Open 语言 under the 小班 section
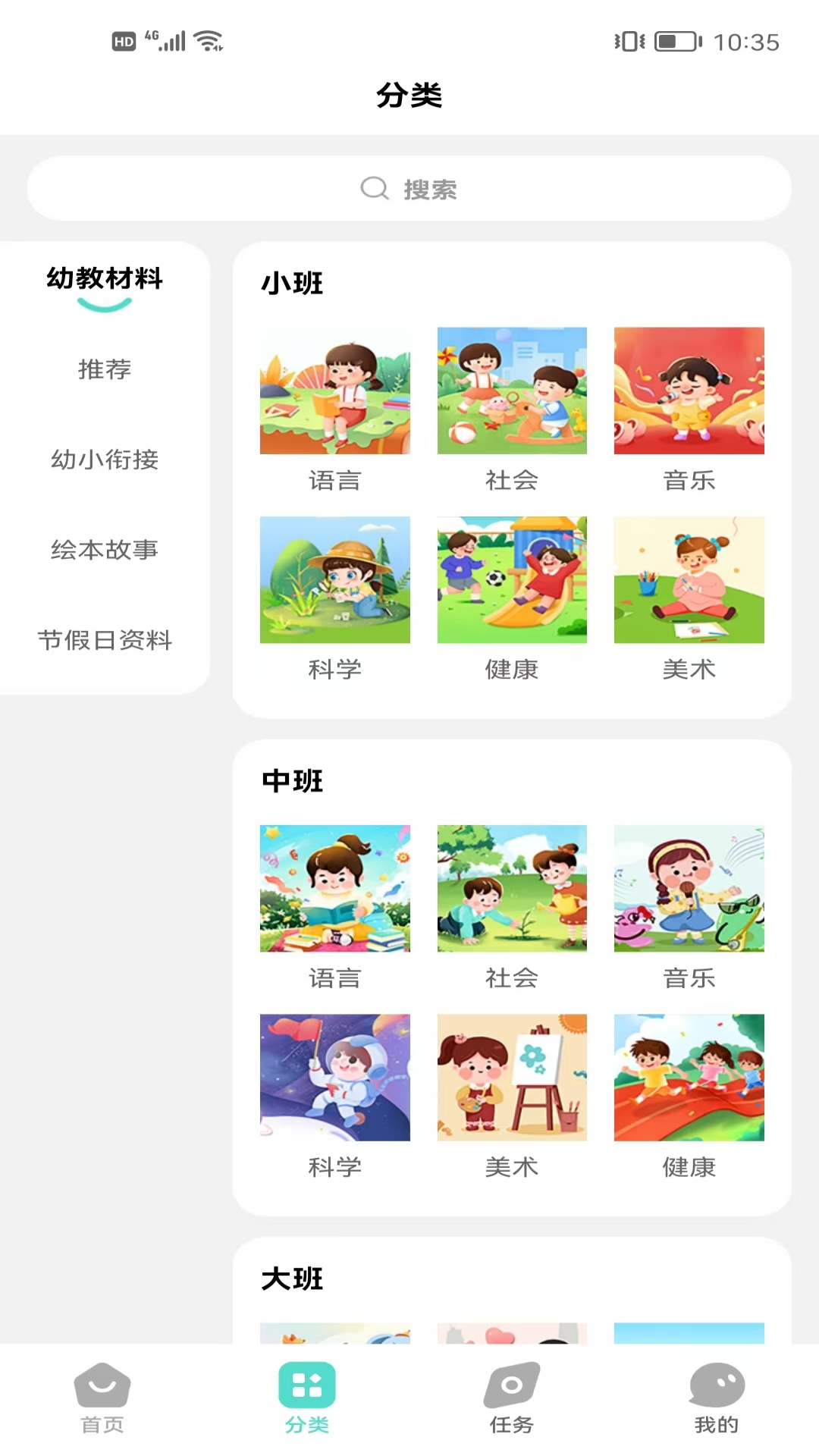 click(x=334, y=391)
